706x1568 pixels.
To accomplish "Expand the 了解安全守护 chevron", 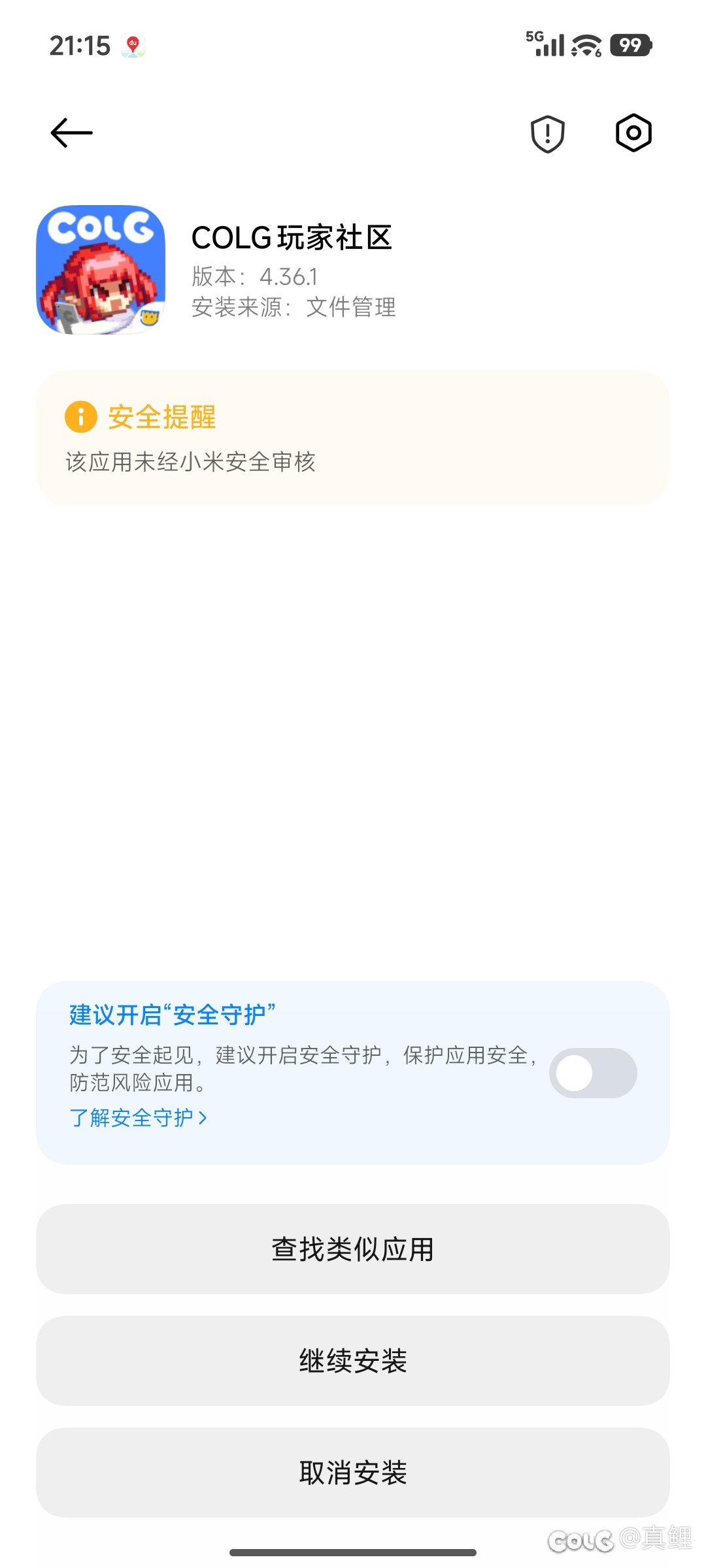I will click(203, 1117).
